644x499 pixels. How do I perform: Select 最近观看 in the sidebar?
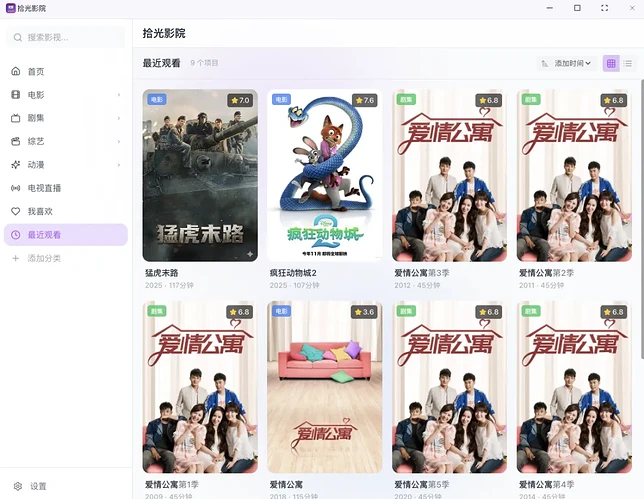[44, 235]
